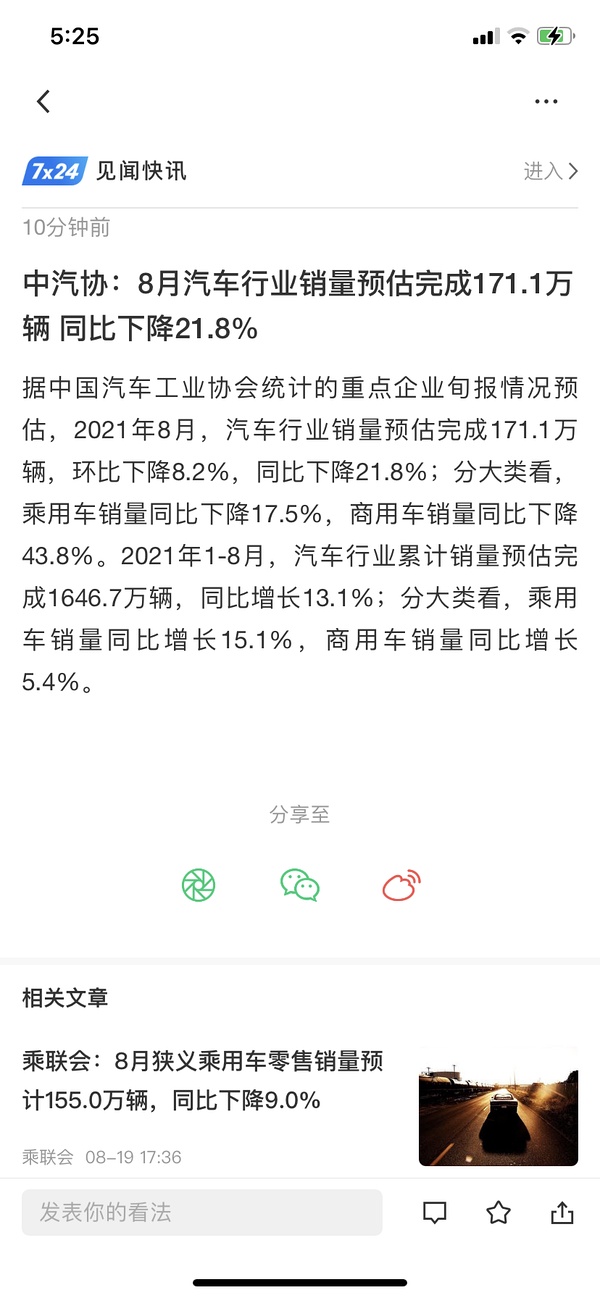Screen dimensions: 600x1298
Task: Tap the 发表你的看法 comment field
Action: click(x=202, y=1212)
